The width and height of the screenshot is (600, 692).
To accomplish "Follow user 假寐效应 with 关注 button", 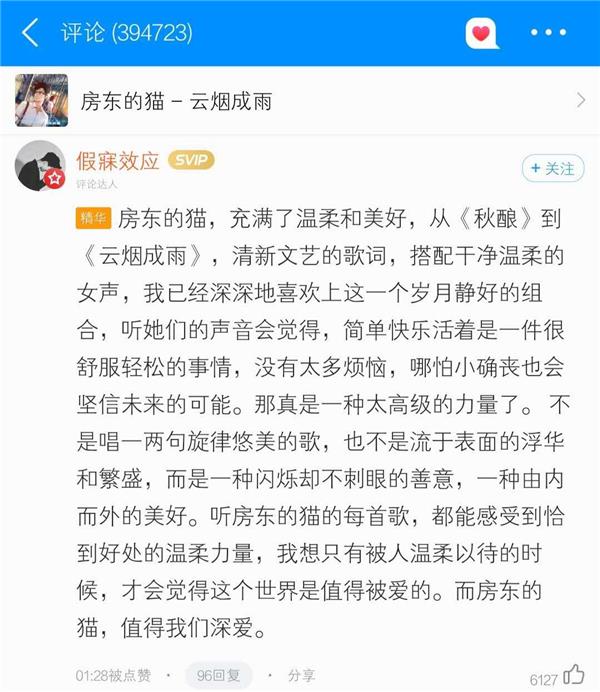I will point(553,168).
